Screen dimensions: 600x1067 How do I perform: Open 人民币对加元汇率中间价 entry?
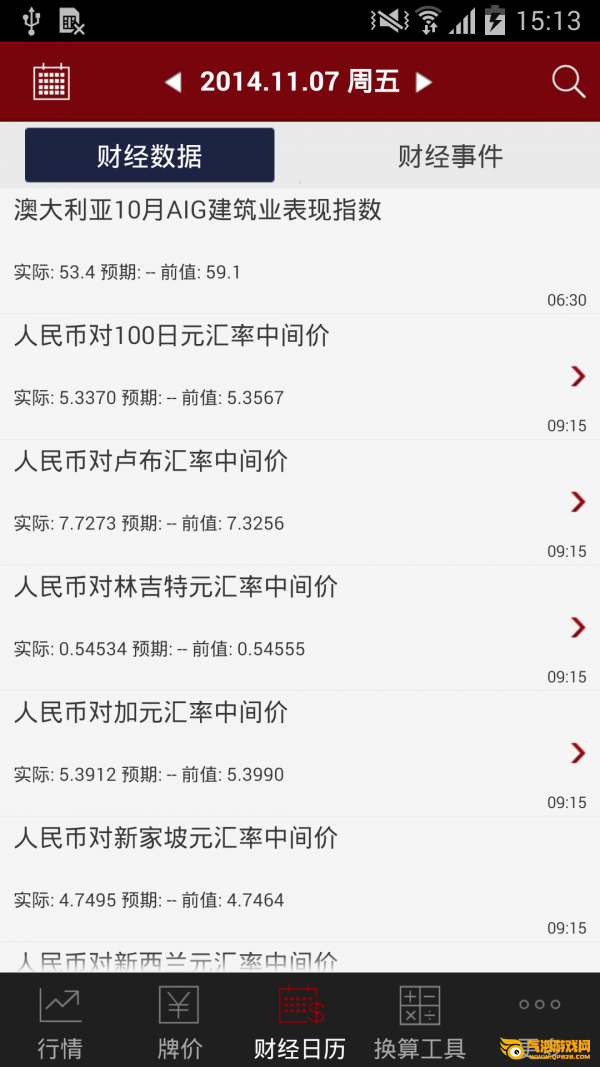tap(300, 753)
